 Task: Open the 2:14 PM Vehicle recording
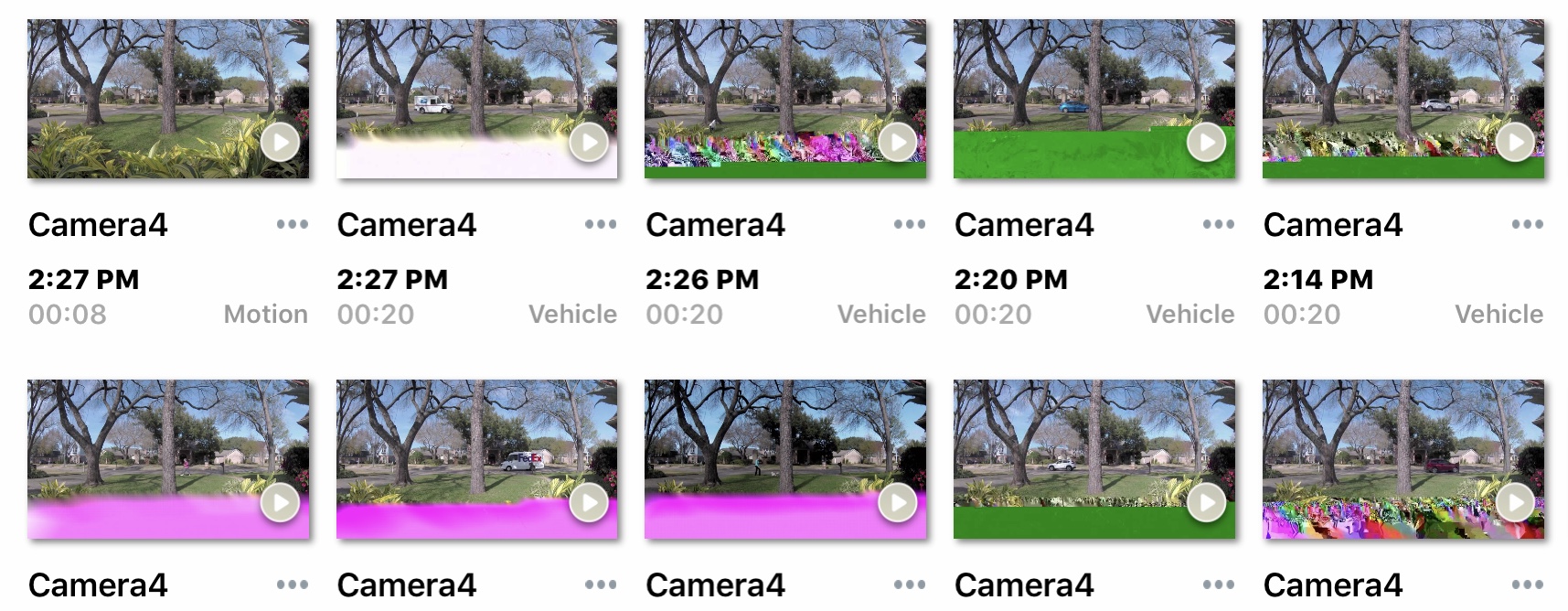[x=1515, y=143]
